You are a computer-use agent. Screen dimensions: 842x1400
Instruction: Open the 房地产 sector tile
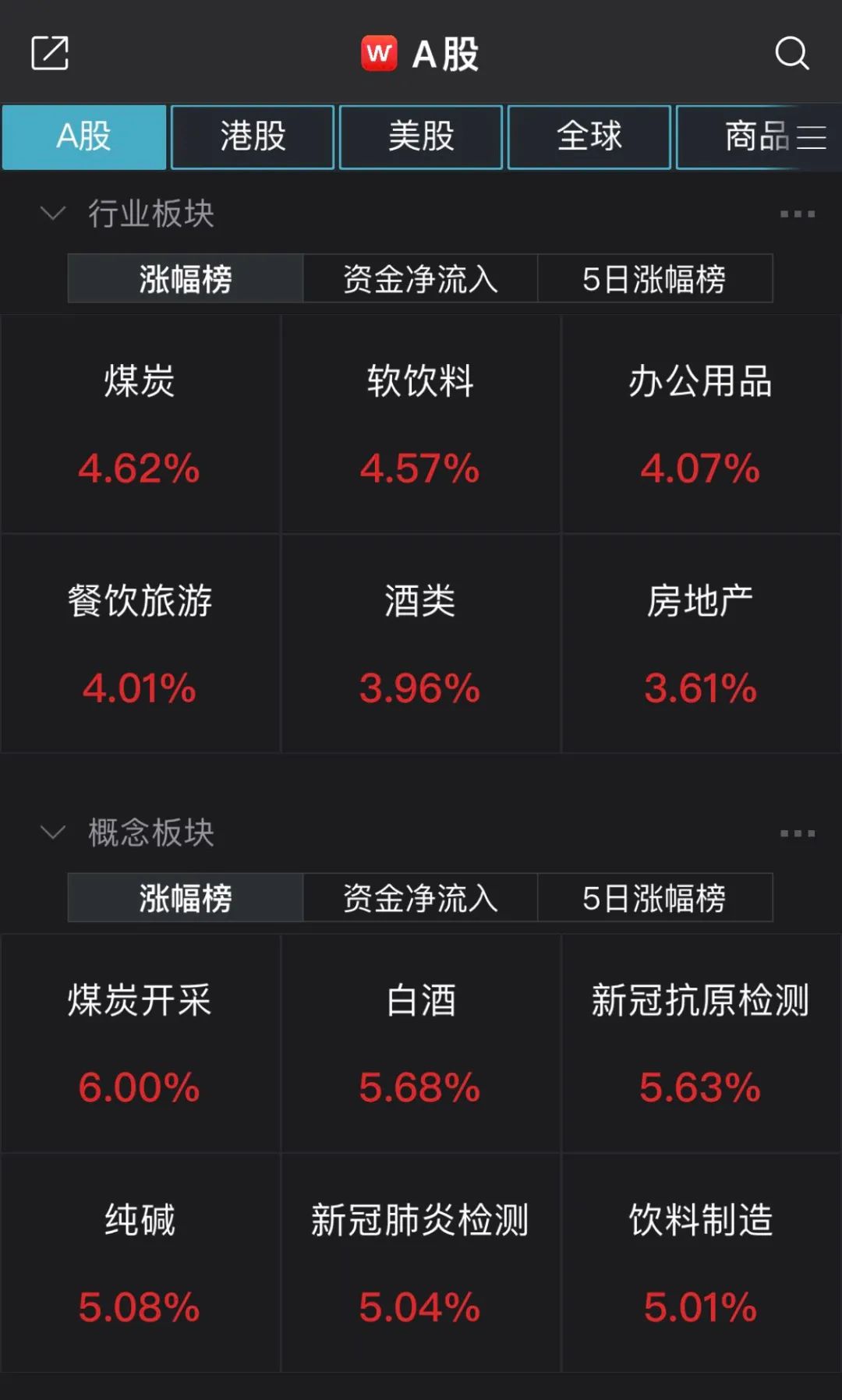(x=702, y=644)
